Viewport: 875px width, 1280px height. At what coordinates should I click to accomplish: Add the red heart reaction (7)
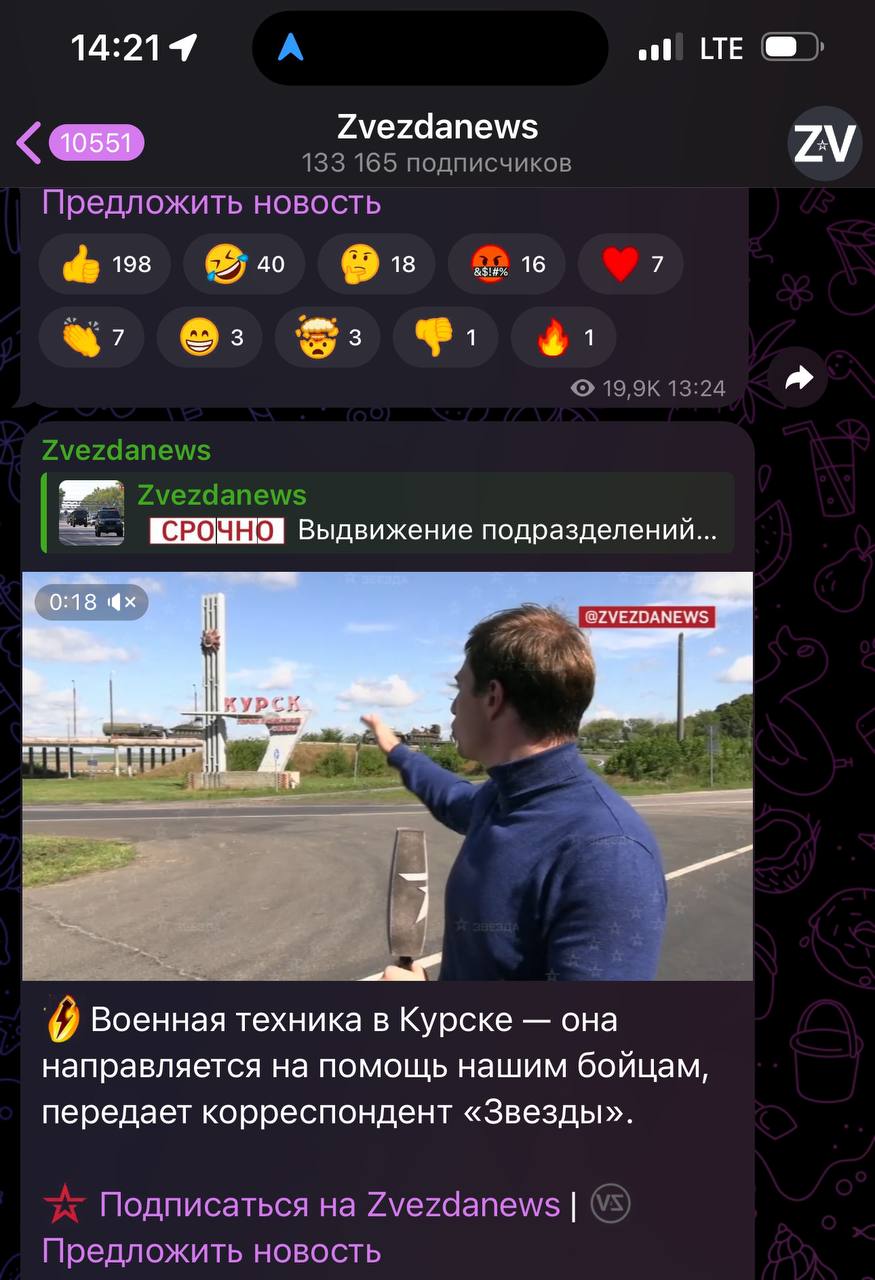click(x=631, y=264)
